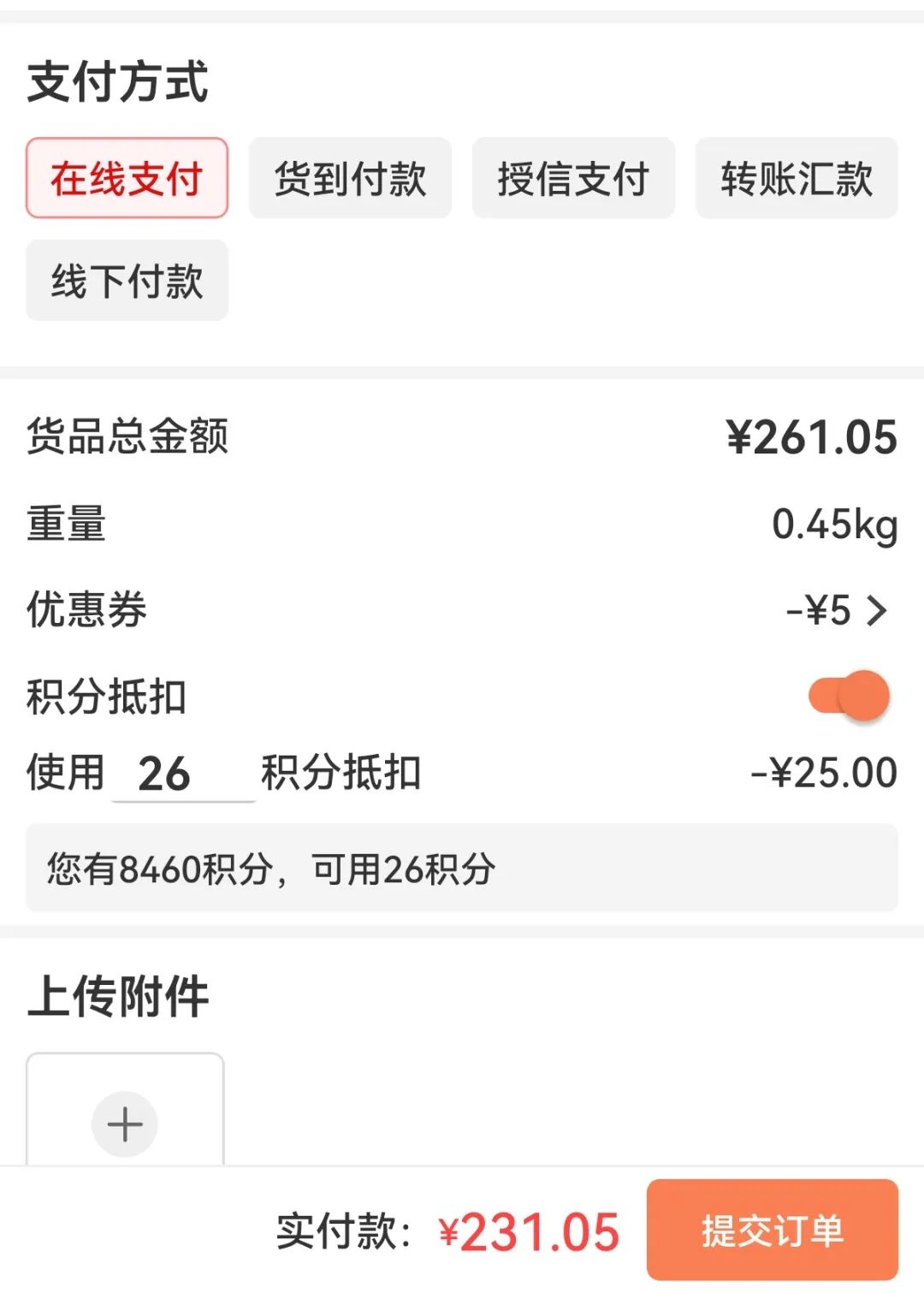Select 货到付款 cash on delivery option
Screen dimensions: 924x1293
351,179
